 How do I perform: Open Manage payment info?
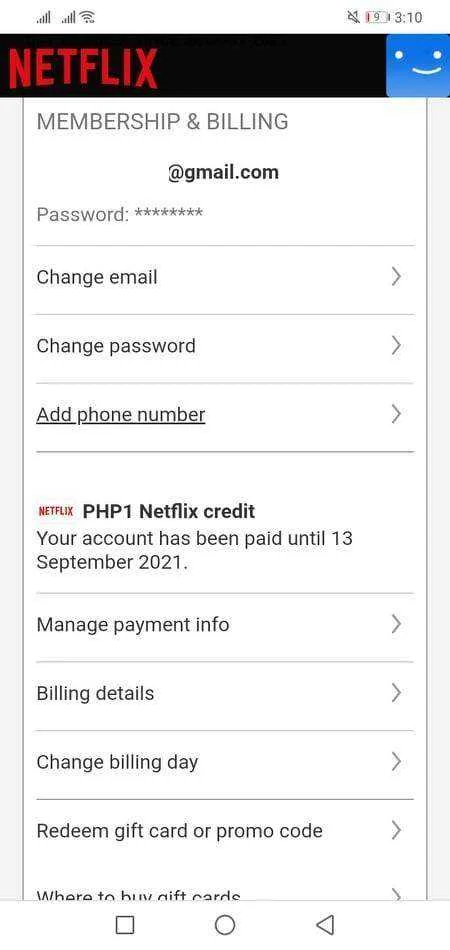tap(225, 625)
